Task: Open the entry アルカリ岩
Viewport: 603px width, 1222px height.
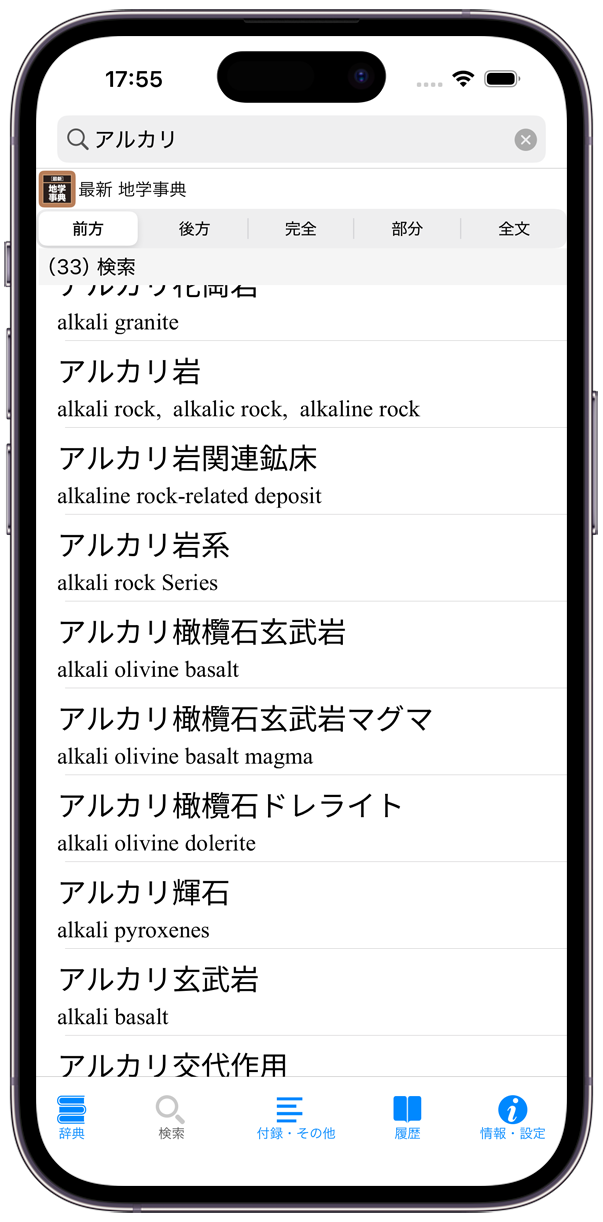Action: tap(300, 386)
